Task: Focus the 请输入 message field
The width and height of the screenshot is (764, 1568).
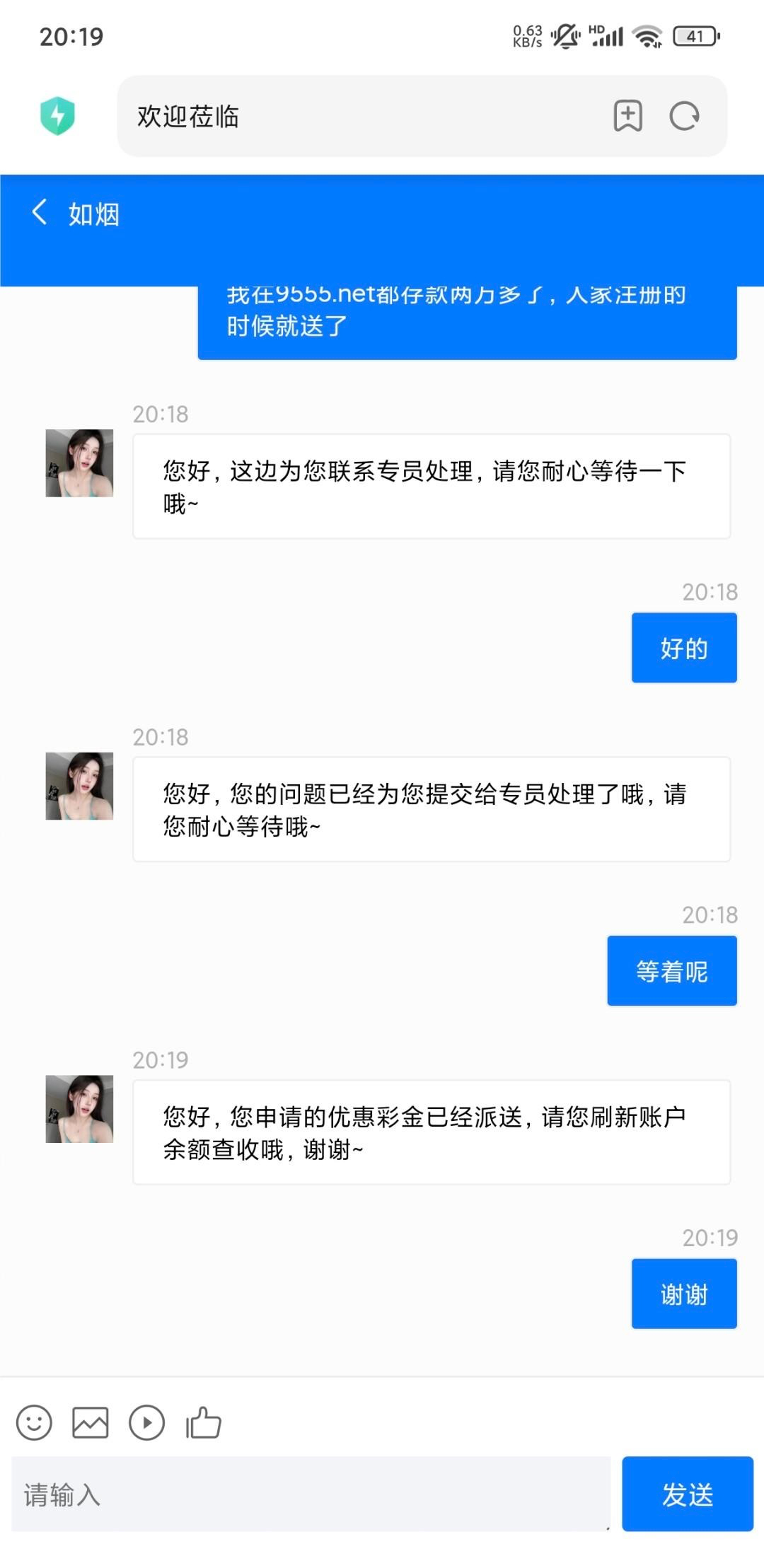Action: [x=310, y=1494]
